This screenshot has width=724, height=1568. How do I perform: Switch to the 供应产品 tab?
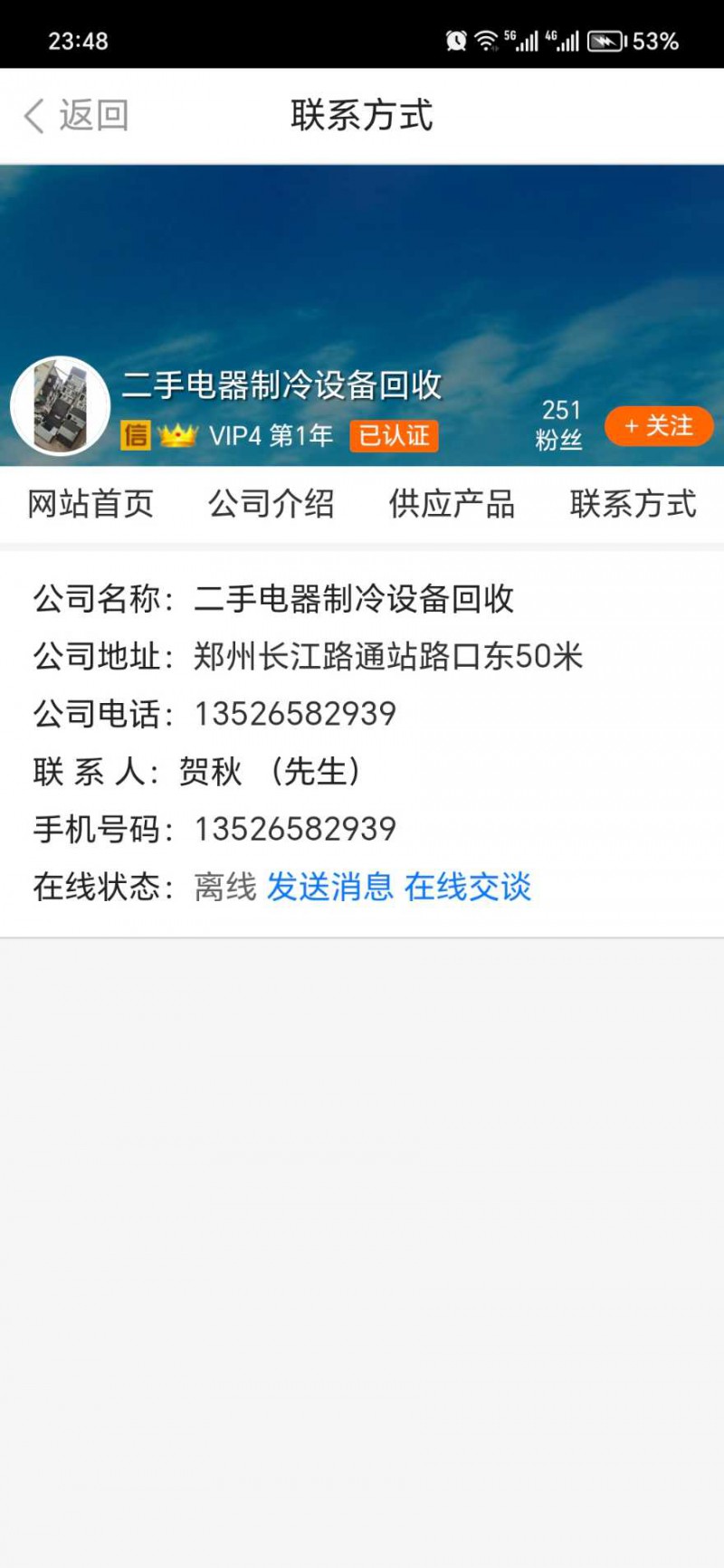452,504
